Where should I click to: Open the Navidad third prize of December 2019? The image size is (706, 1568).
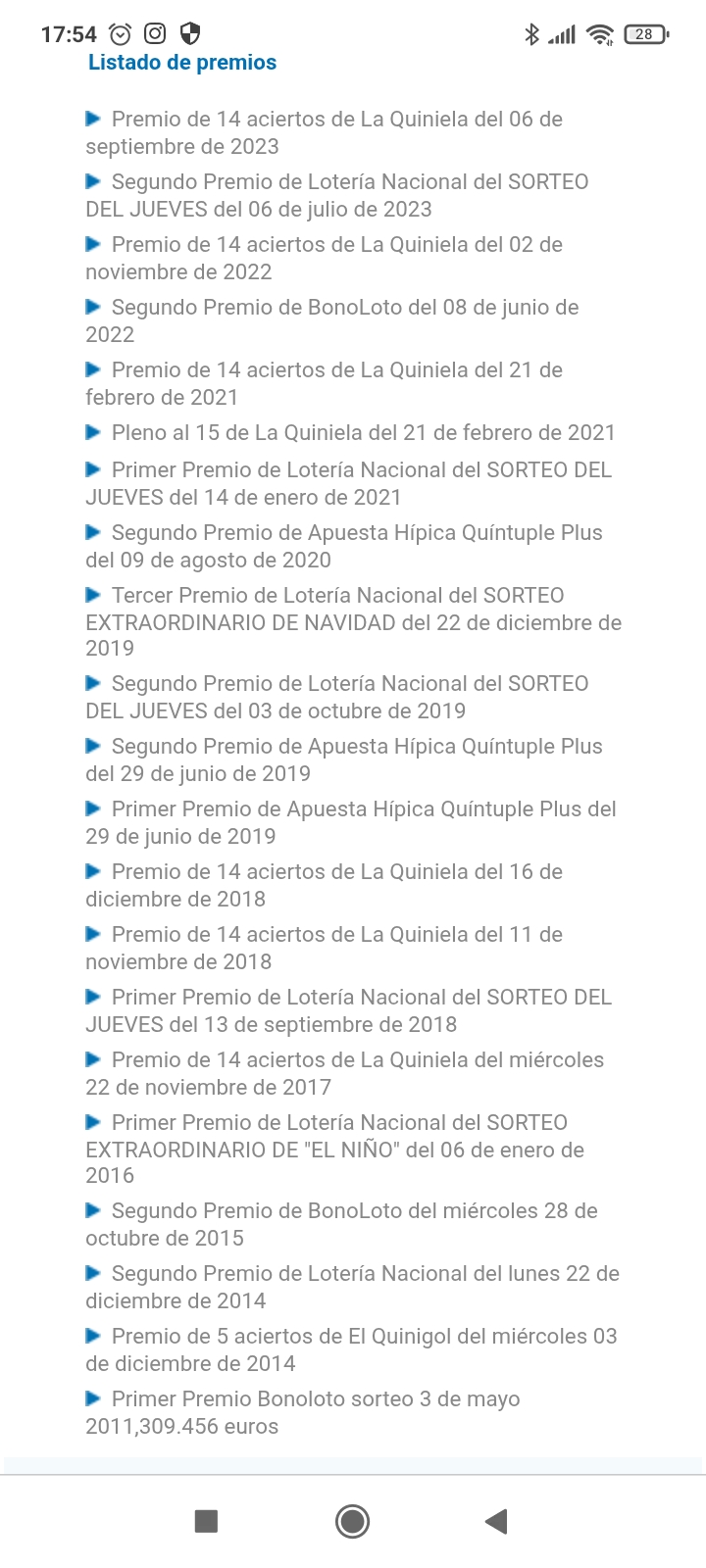tap(337, 596)
